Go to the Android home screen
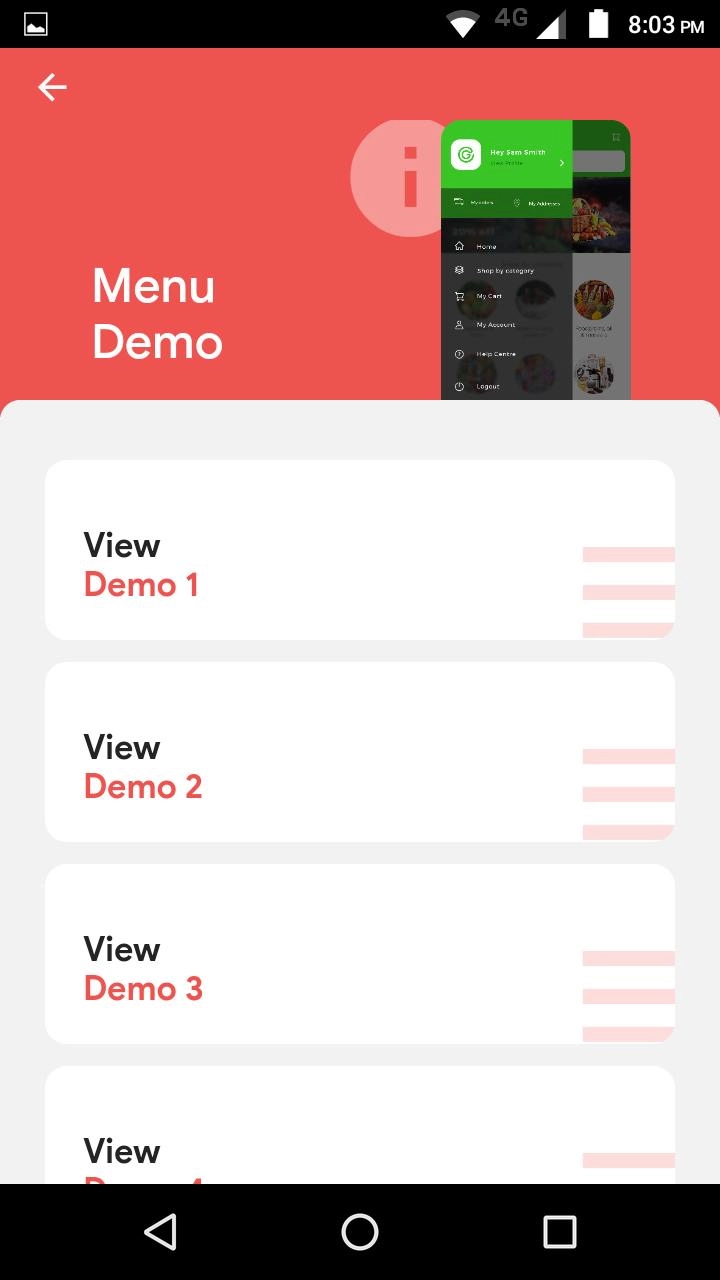 click(360, 1232)
